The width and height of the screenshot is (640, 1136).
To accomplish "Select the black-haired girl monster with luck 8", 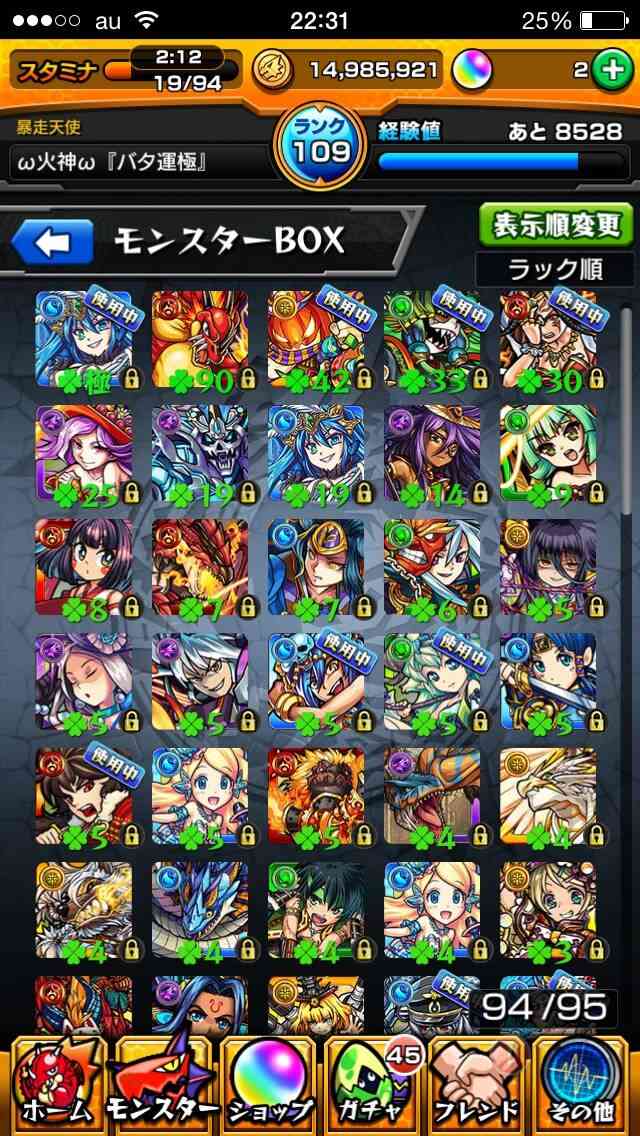I will point(84,568).
